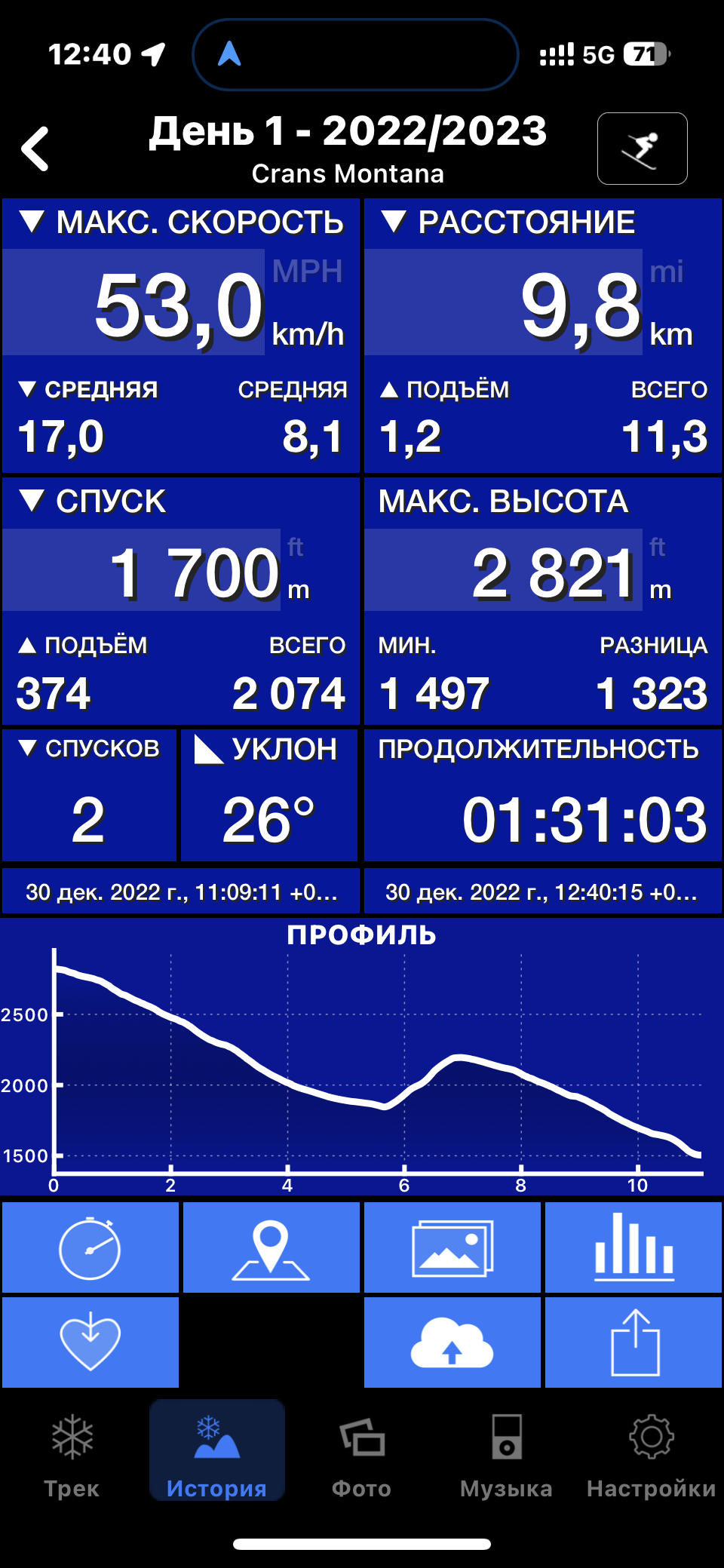The height and width of the screenshot is (1568, 724).
Task: Open the bar chart statistics button
Action: pyautogui.click(x=633, y=1247)
